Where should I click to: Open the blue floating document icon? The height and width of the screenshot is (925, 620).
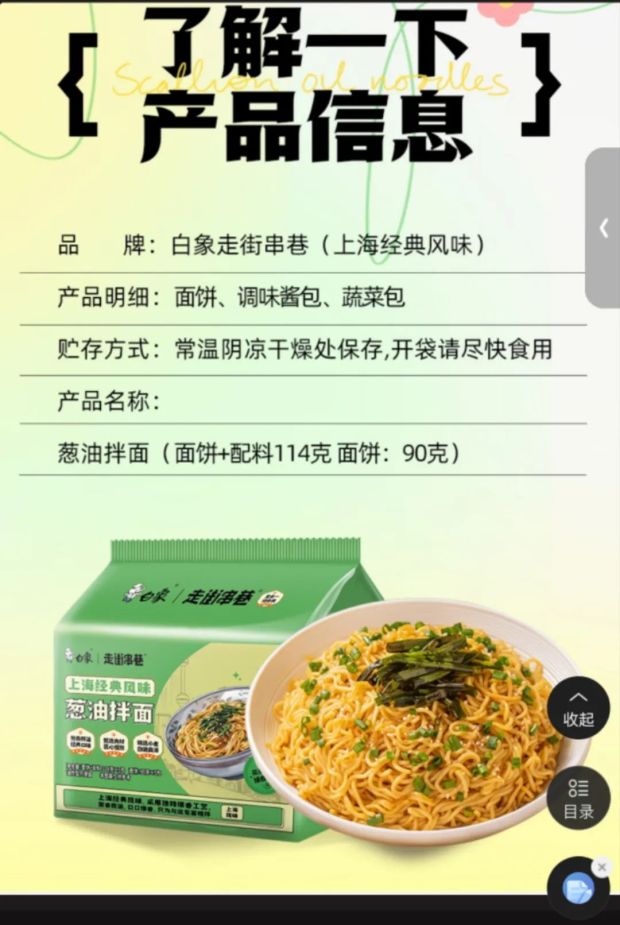coord(577,888)
